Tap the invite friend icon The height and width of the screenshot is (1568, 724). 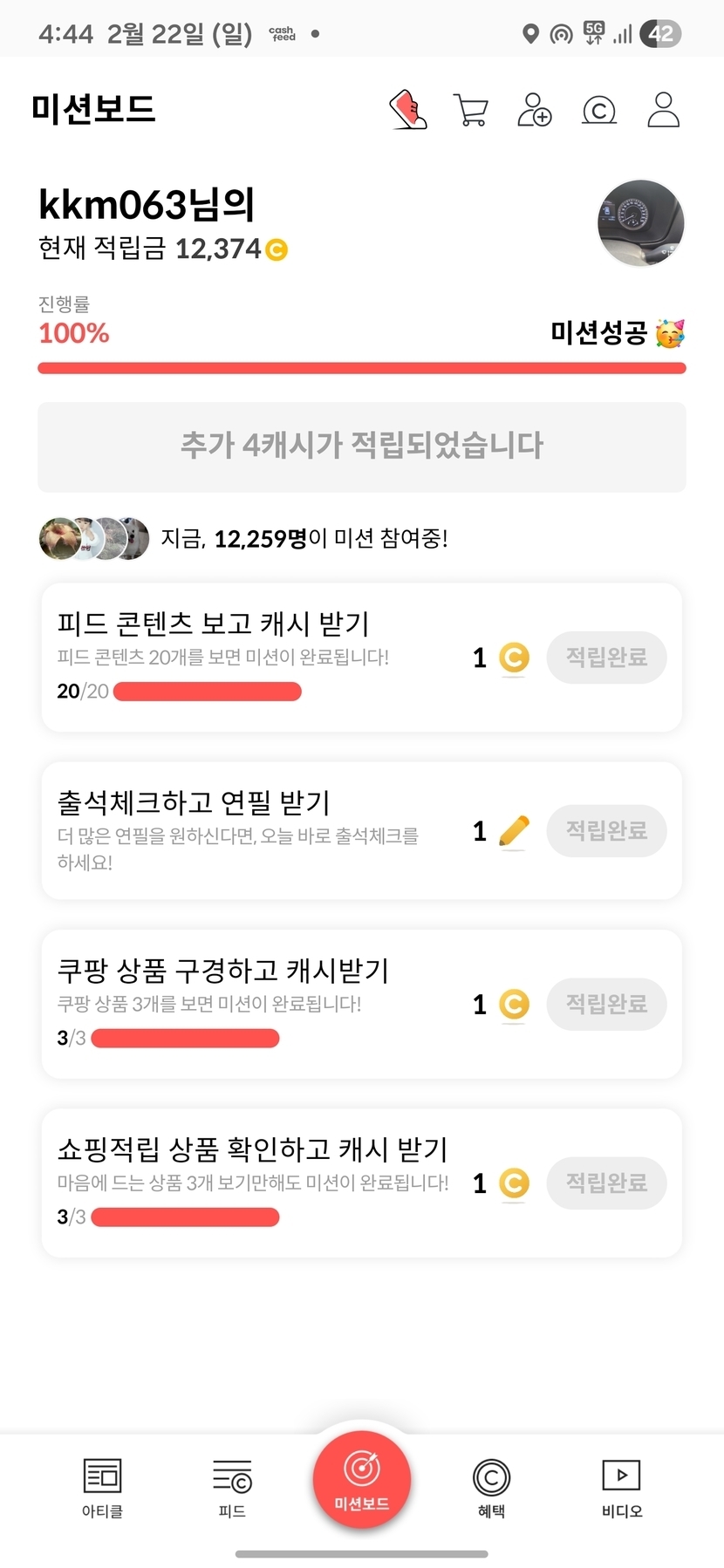pyautogui.click(x=534, y=111)
